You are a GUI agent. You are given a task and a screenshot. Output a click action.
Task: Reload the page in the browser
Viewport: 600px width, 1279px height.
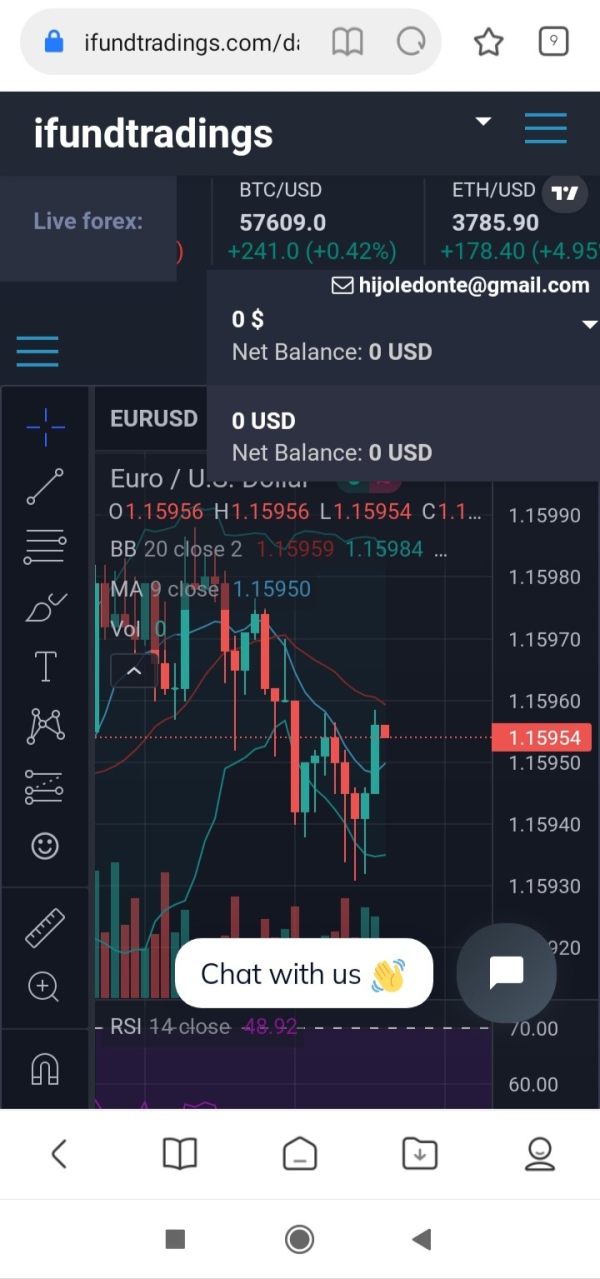click(x=410, y=42)
